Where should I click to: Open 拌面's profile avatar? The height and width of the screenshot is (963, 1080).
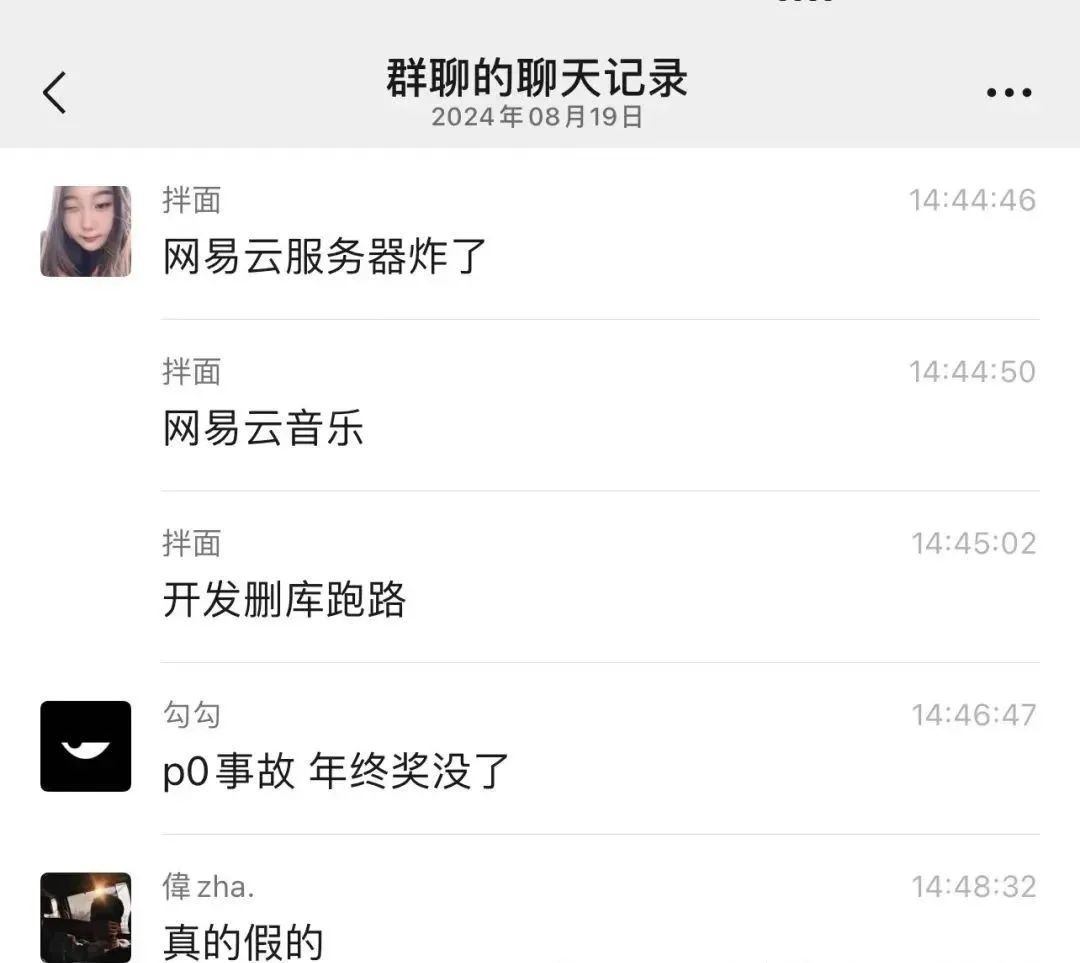pyautogui.click(x=86, y=231)
